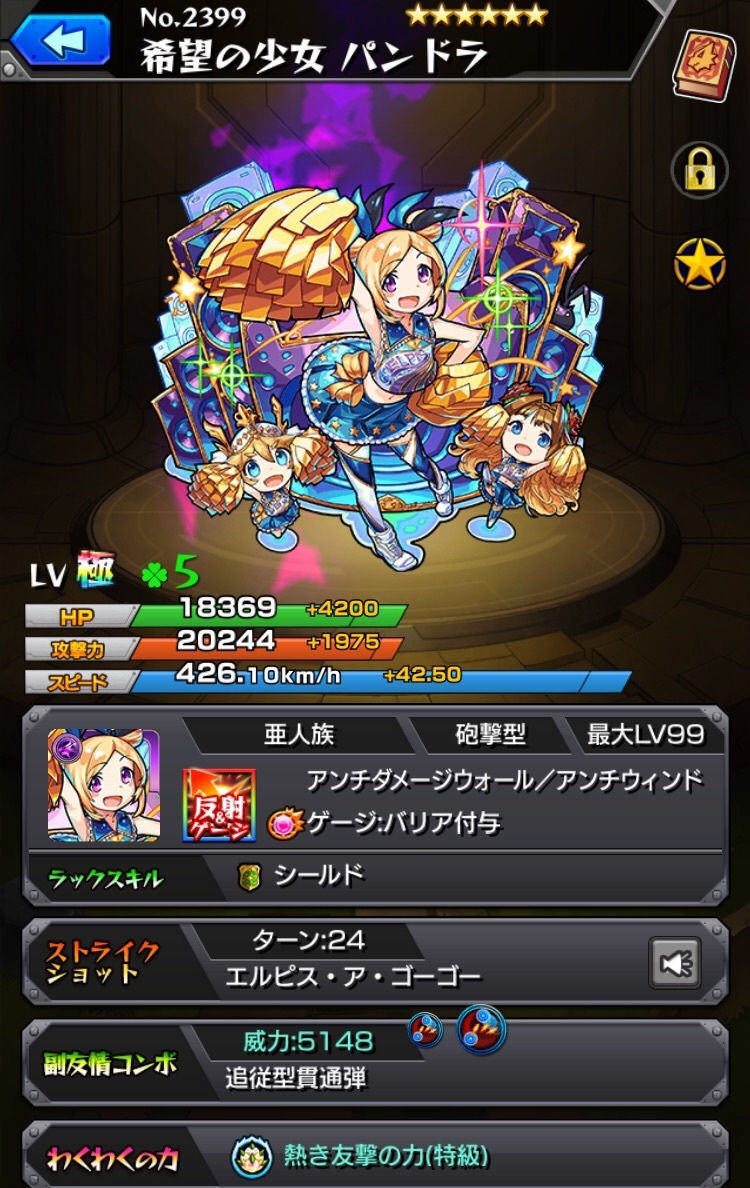The image size is (750, 1188).
Task: Toggle the lock on this monster
Action: 699,171
